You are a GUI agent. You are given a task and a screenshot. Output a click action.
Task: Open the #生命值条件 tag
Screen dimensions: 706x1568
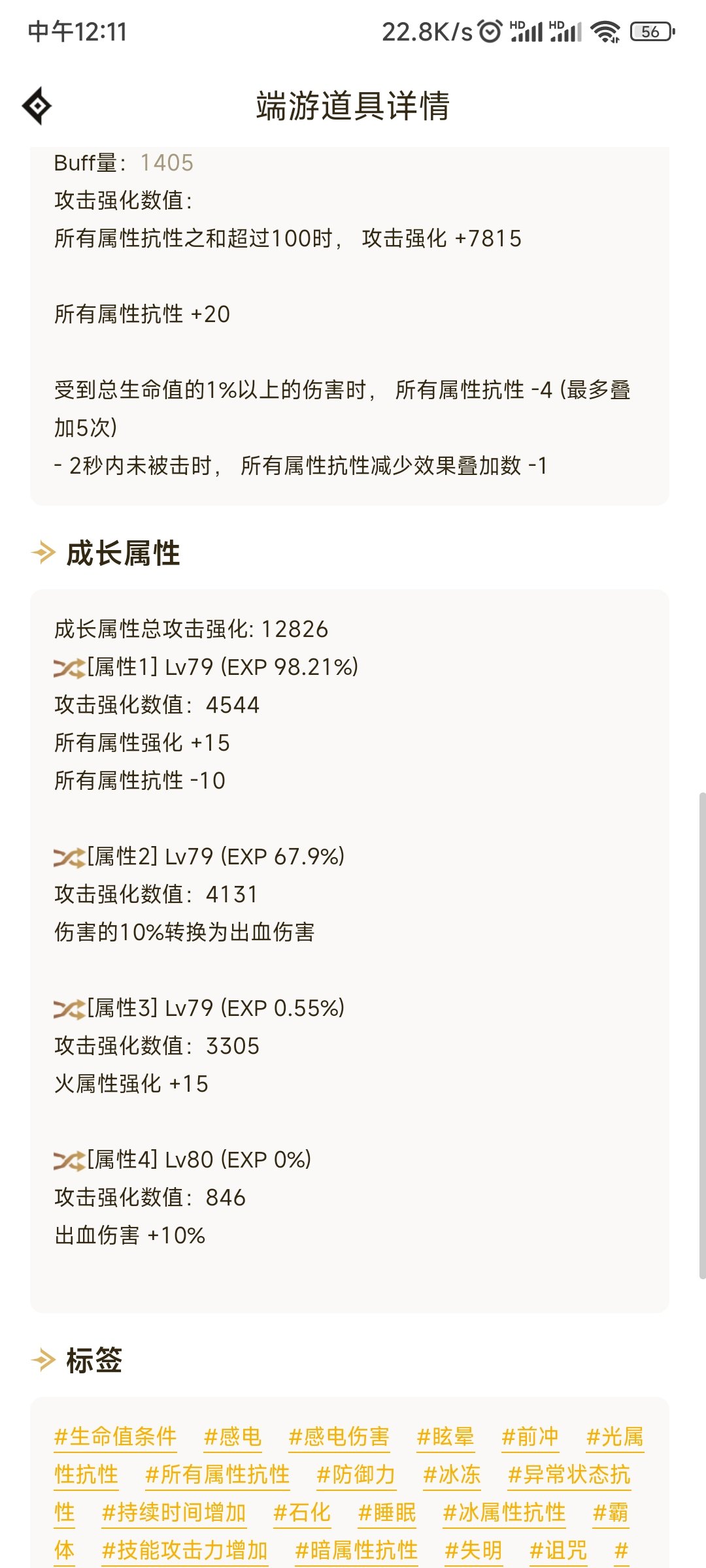tap(116, 1437)
